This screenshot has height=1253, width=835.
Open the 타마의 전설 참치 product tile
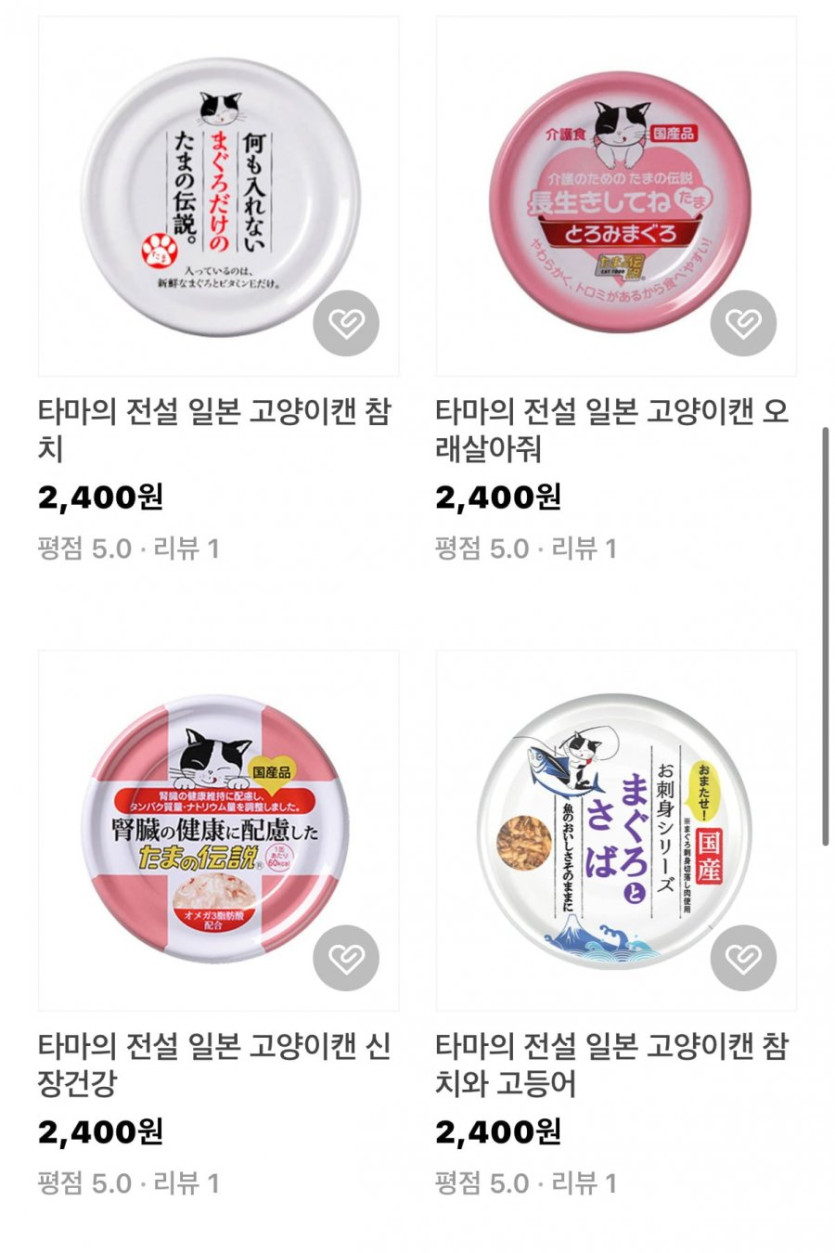(x=218, y=195)
